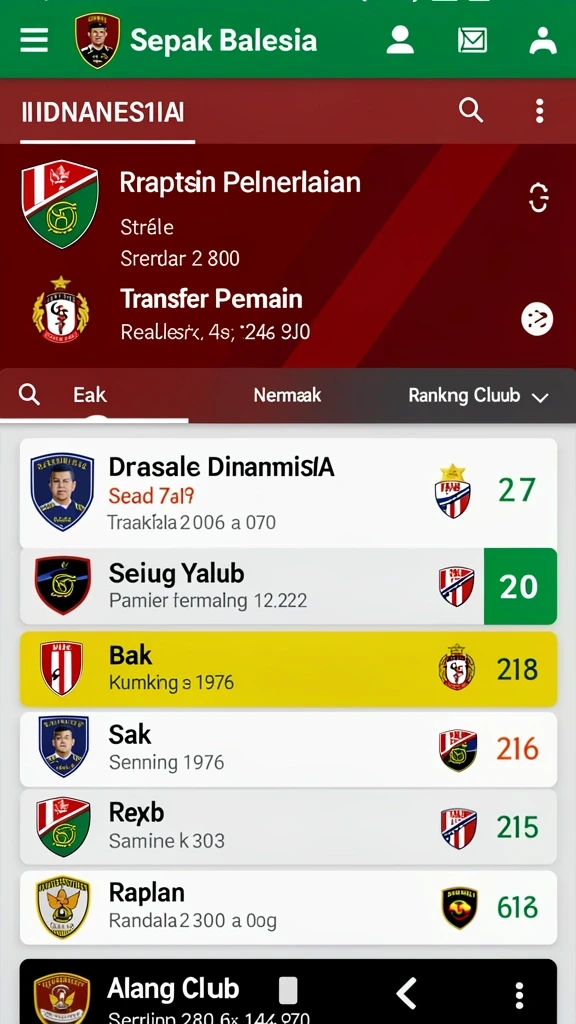576x1024 pixels.
Task: Open the Drasale DinanmisIA card
Action: pos(288,493)
